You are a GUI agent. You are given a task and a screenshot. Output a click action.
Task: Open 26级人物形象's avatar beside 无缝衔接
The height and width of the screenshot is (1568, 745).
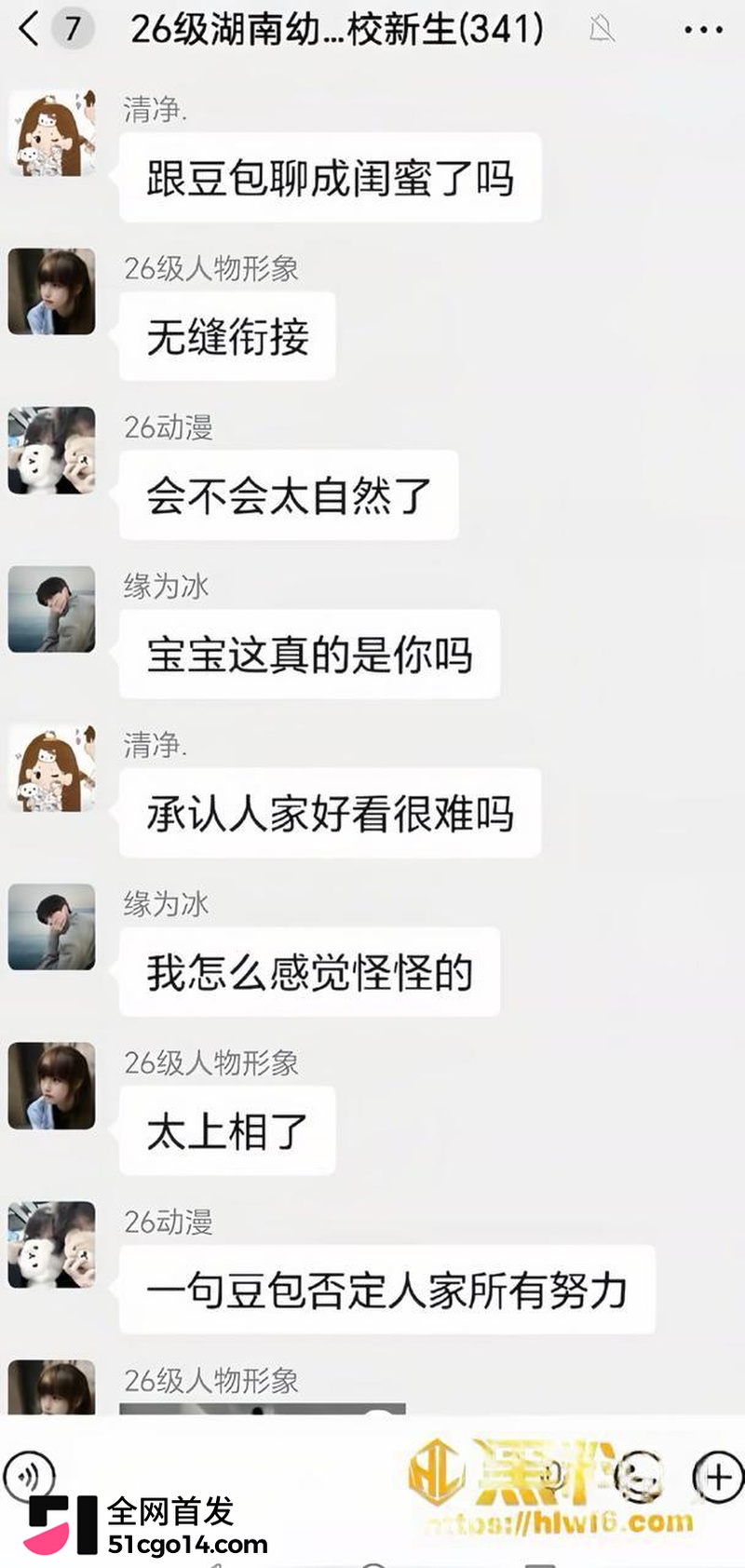pos(51,291)
